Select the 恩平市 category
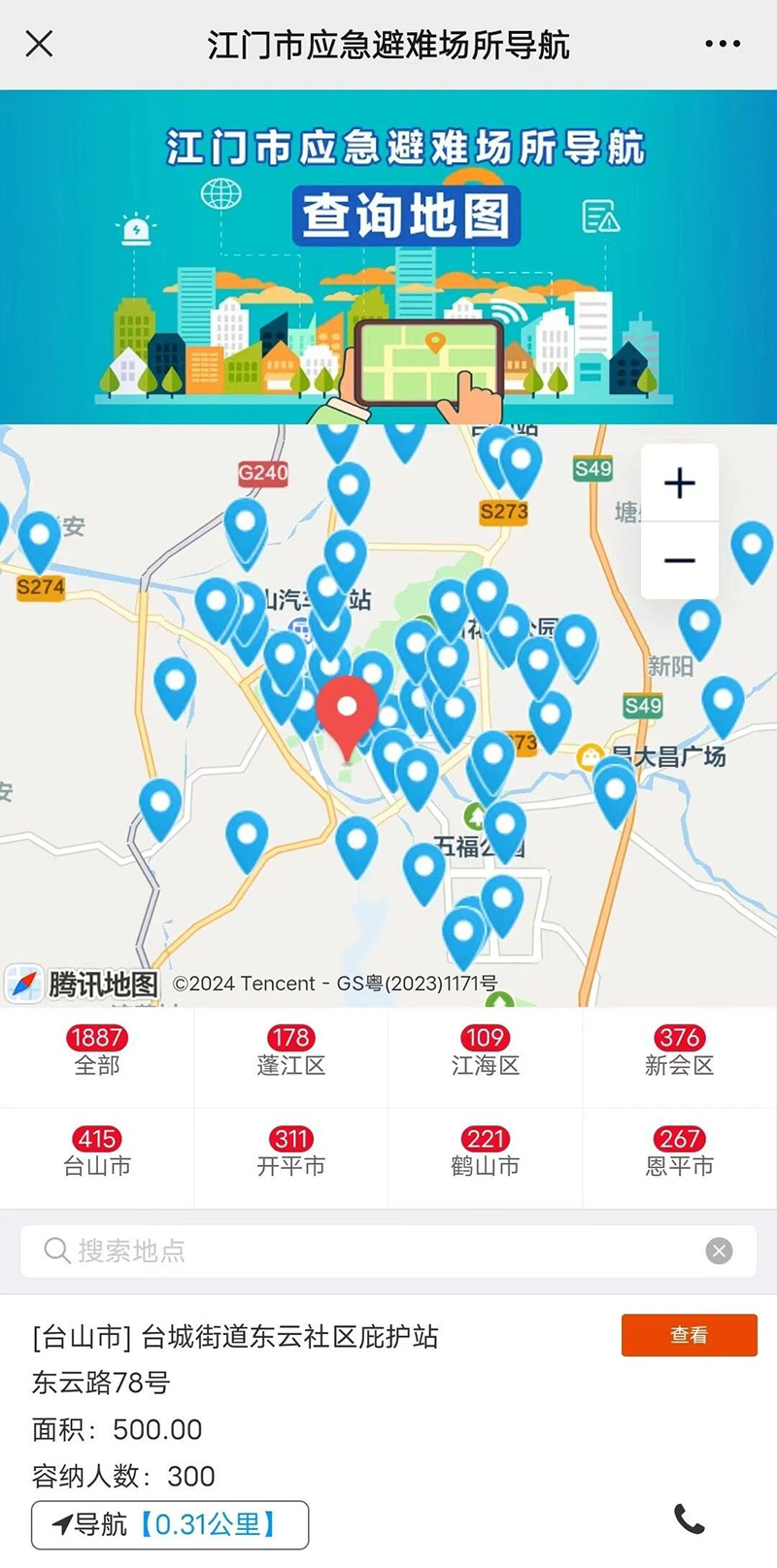The image size is (777, 1568). pos(680,1157)
